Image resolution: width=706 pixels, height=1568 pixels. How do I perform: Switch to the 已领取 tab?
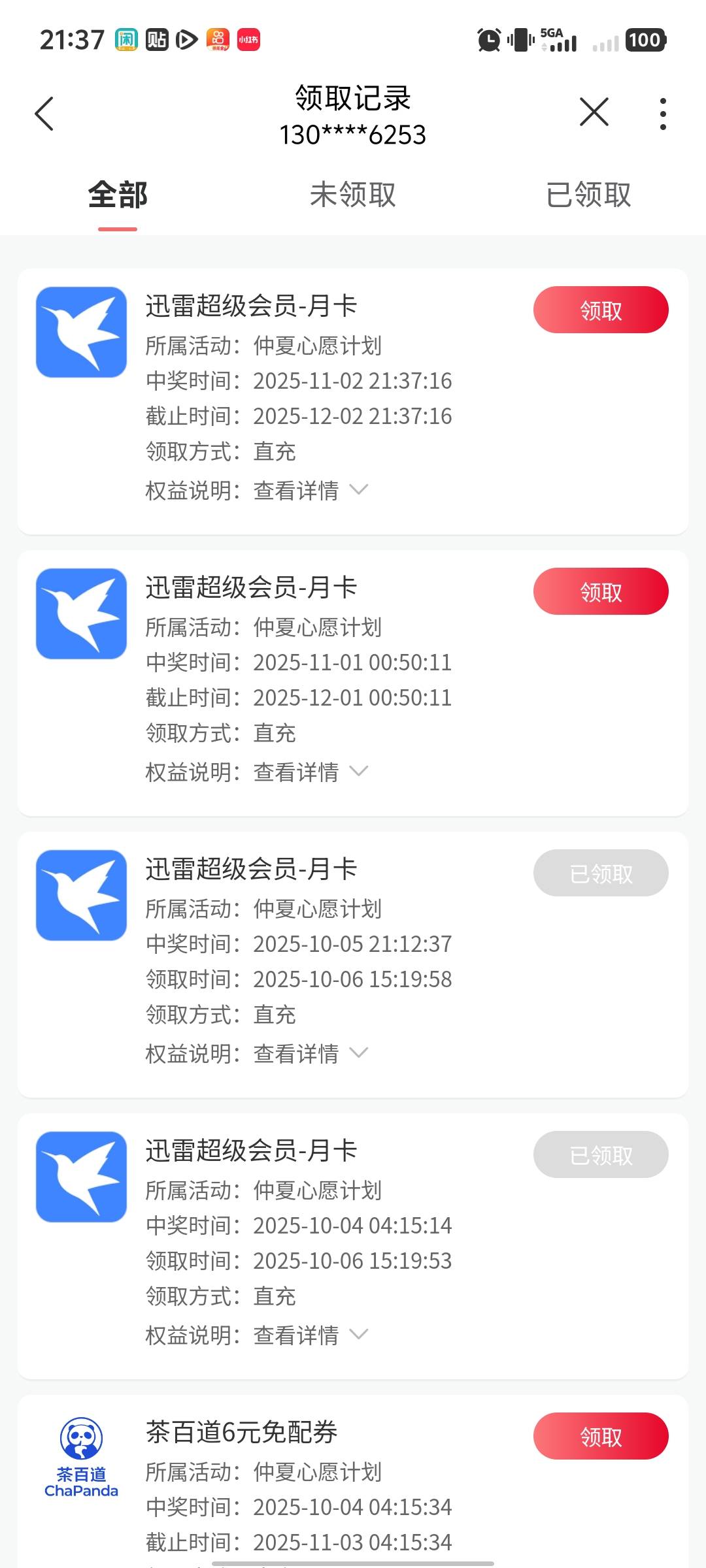pos(588,195)
